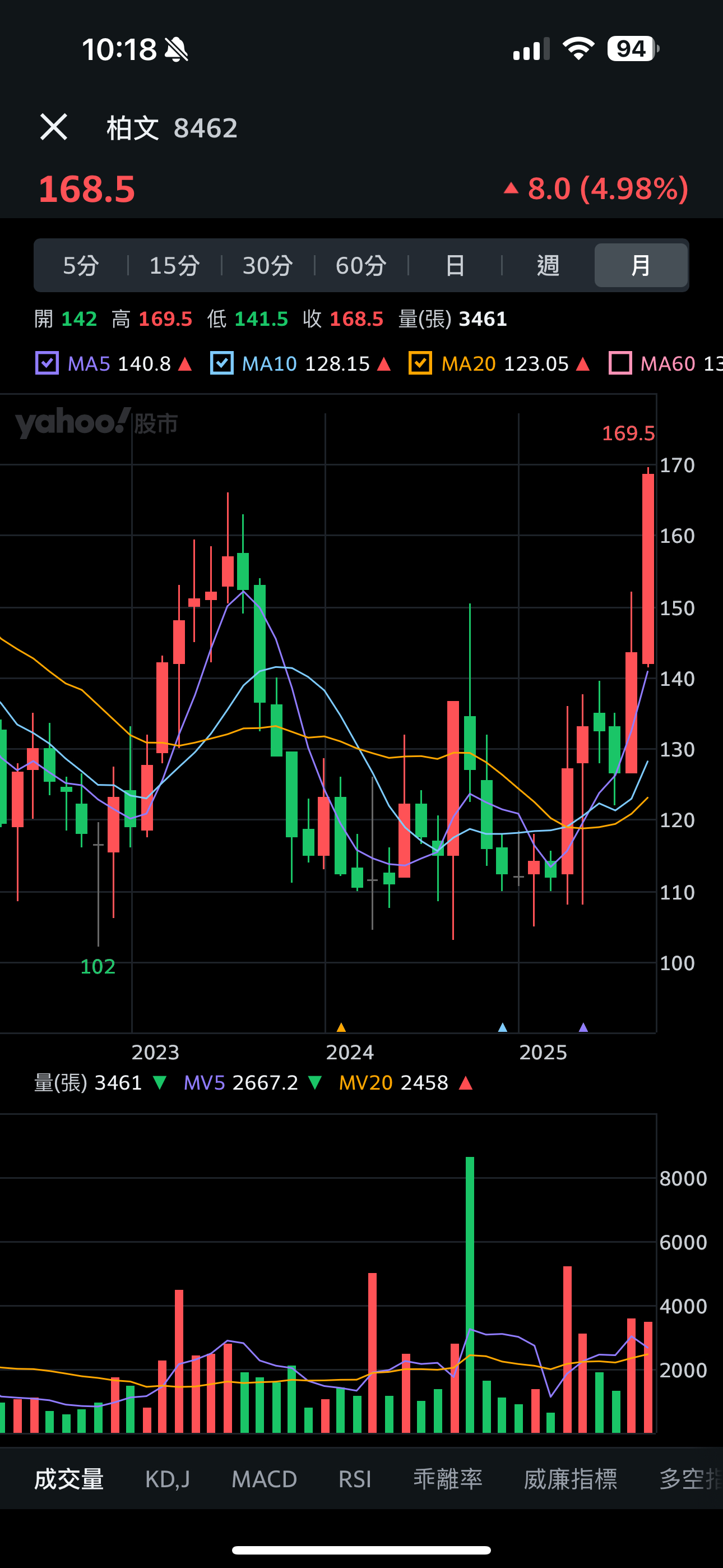View the daily 日 chart

tap(455, 265)
